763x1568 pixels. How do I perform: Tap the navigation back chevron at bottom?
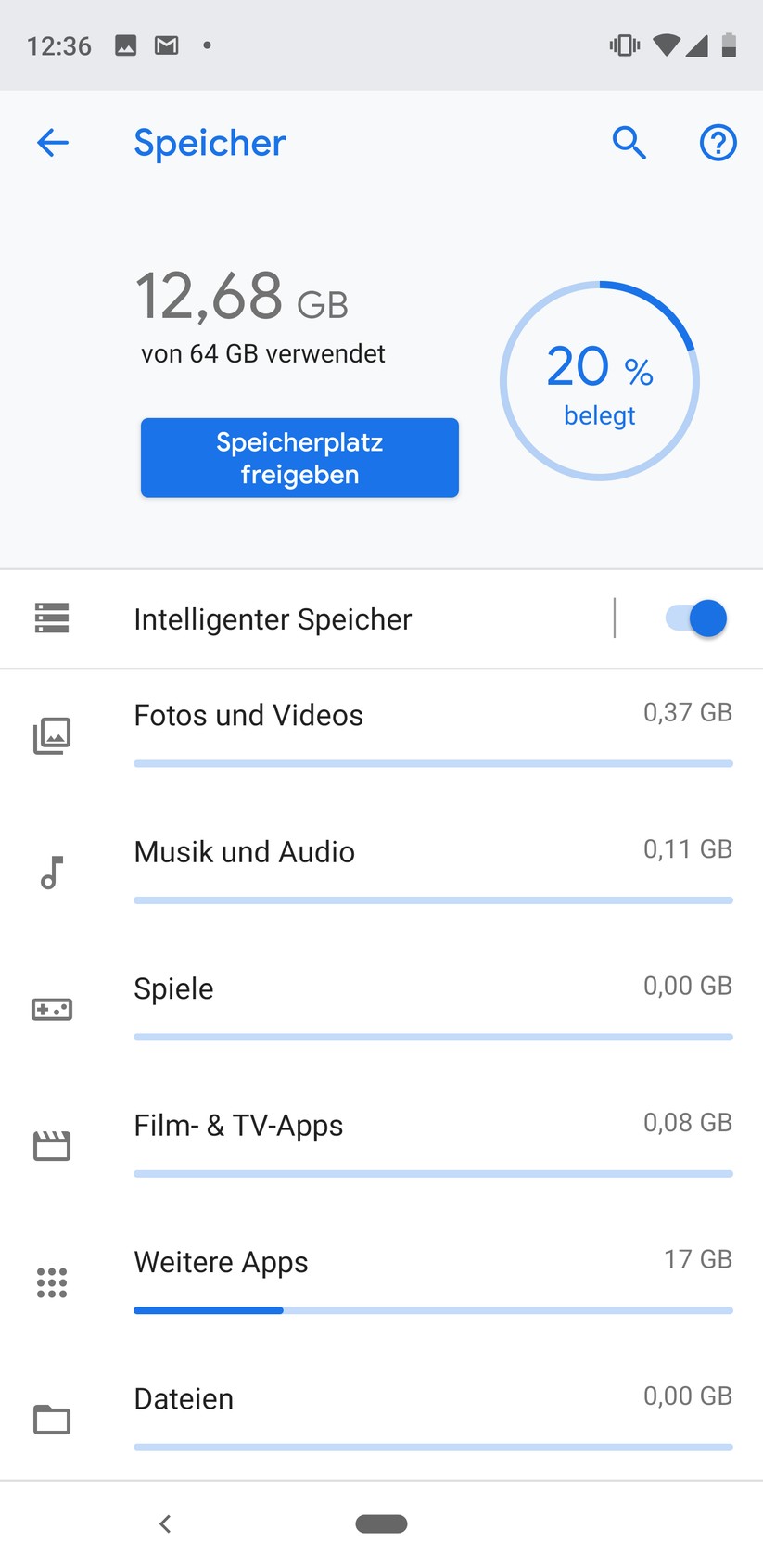click(x=165, y=1523)
